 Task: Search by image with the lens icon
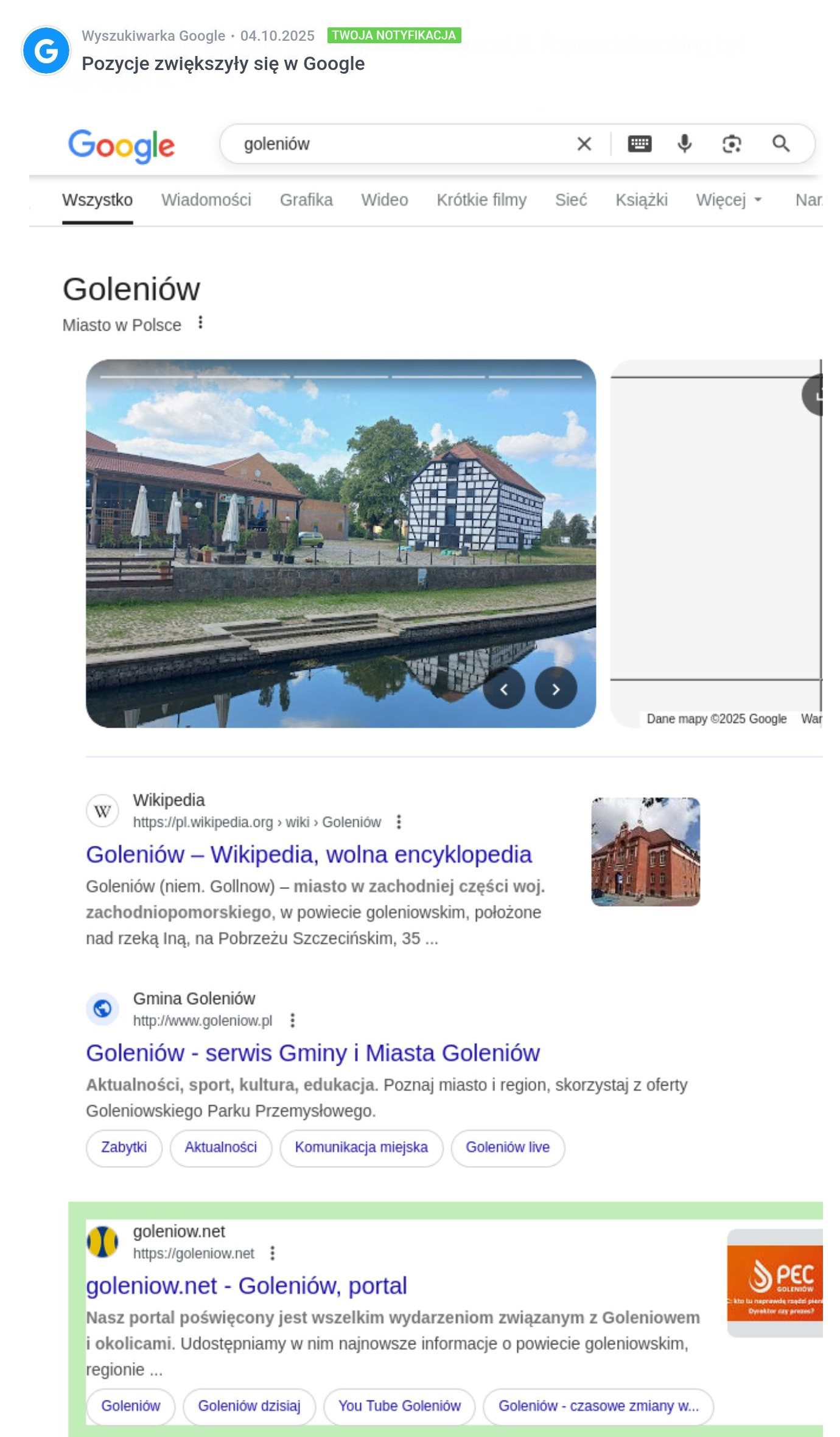point(732,144)
